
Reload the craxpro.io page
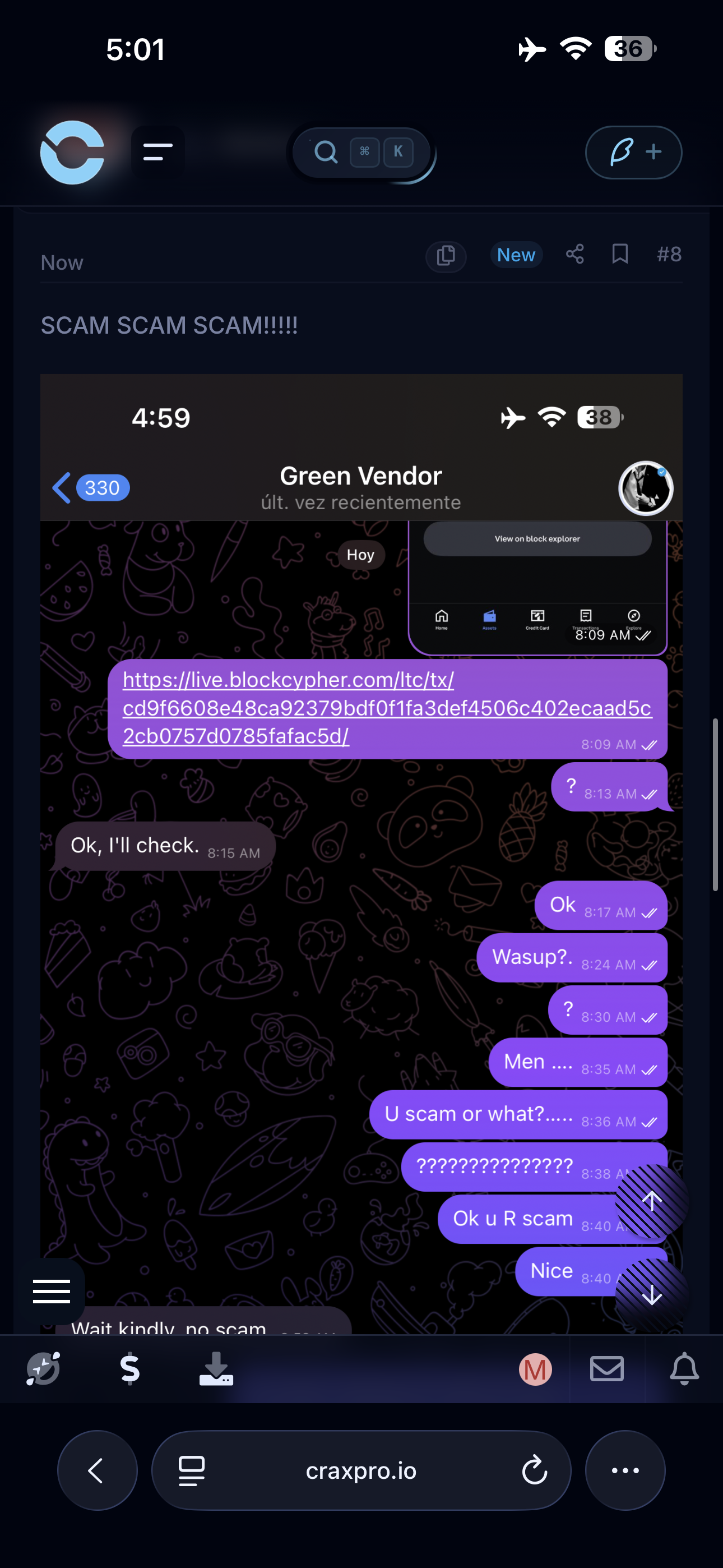pos(534,1470)
